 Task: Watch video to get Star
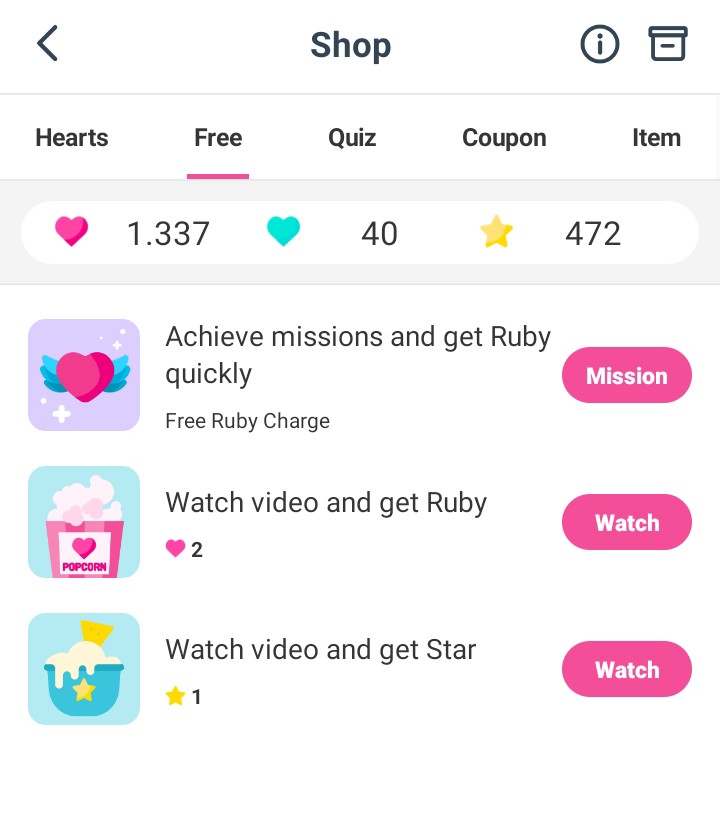(626, 669)
